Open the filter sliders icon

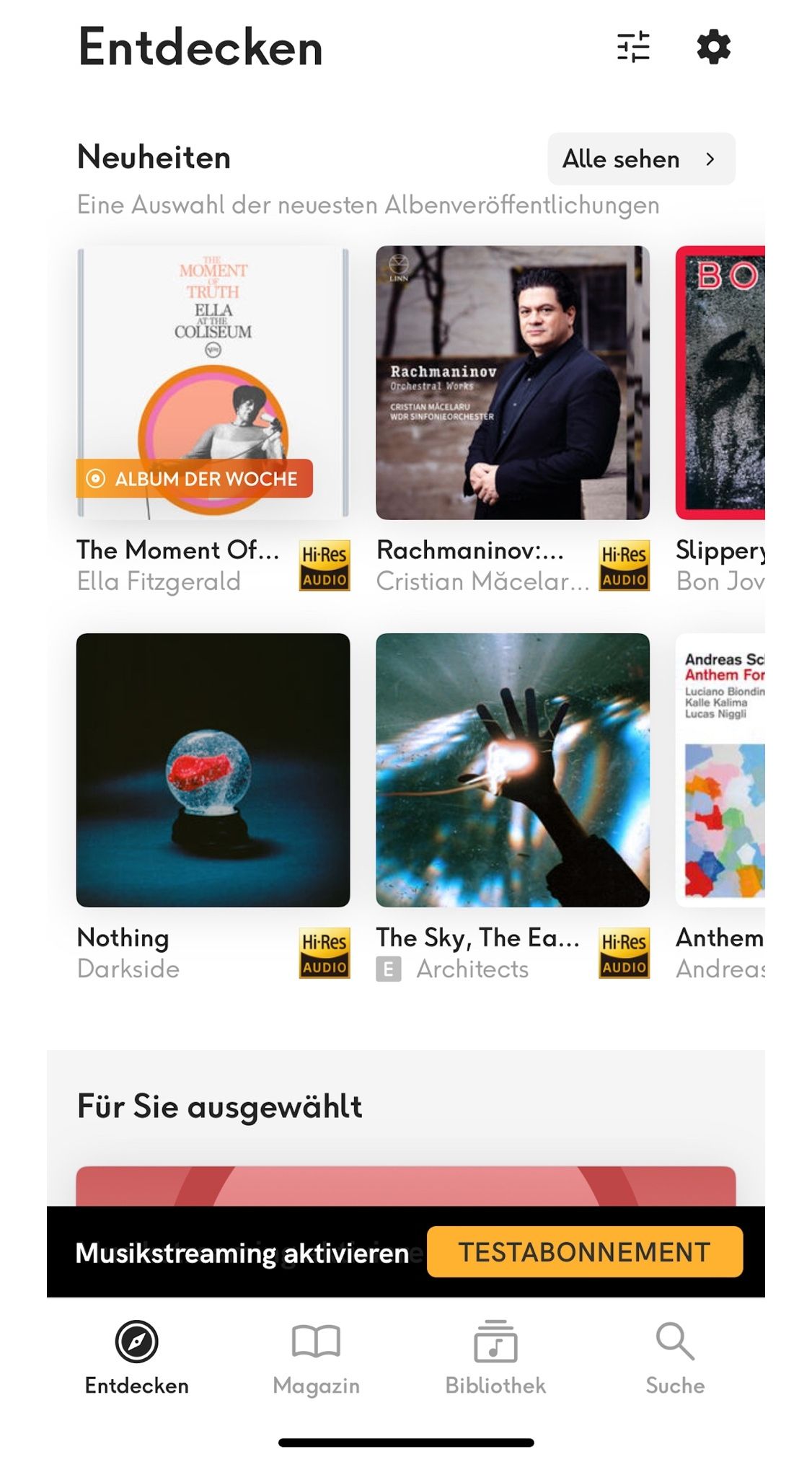[x=633, y=48]
